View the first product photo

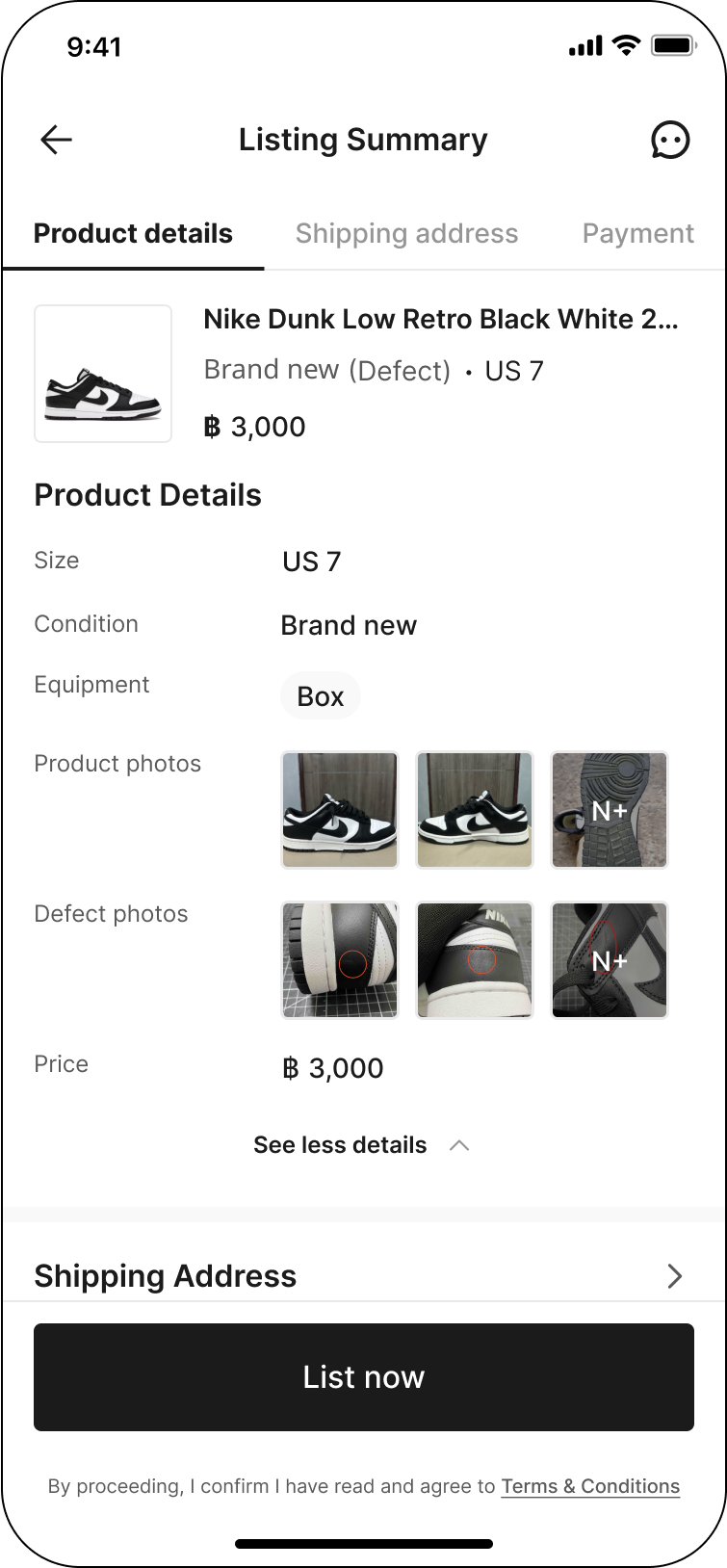[340, 810]
